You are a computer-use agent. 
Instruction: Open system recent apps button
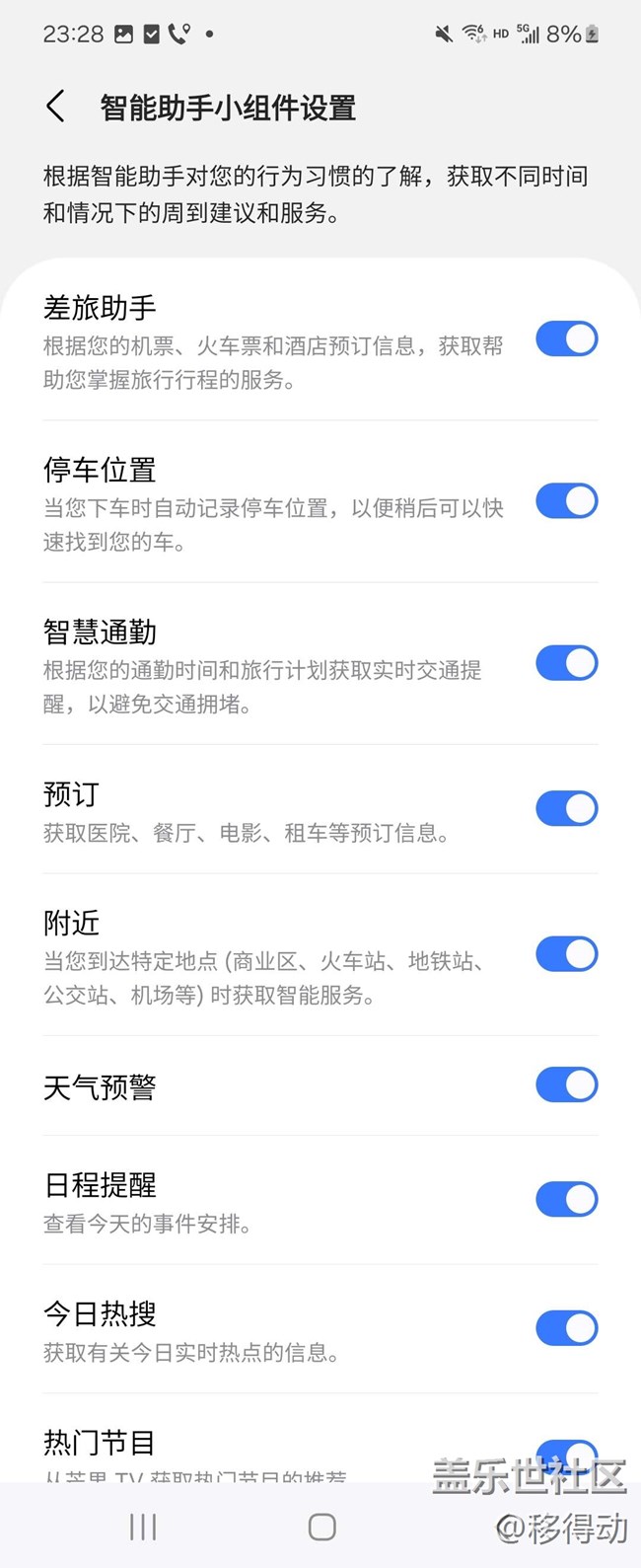click(143, 1527)
